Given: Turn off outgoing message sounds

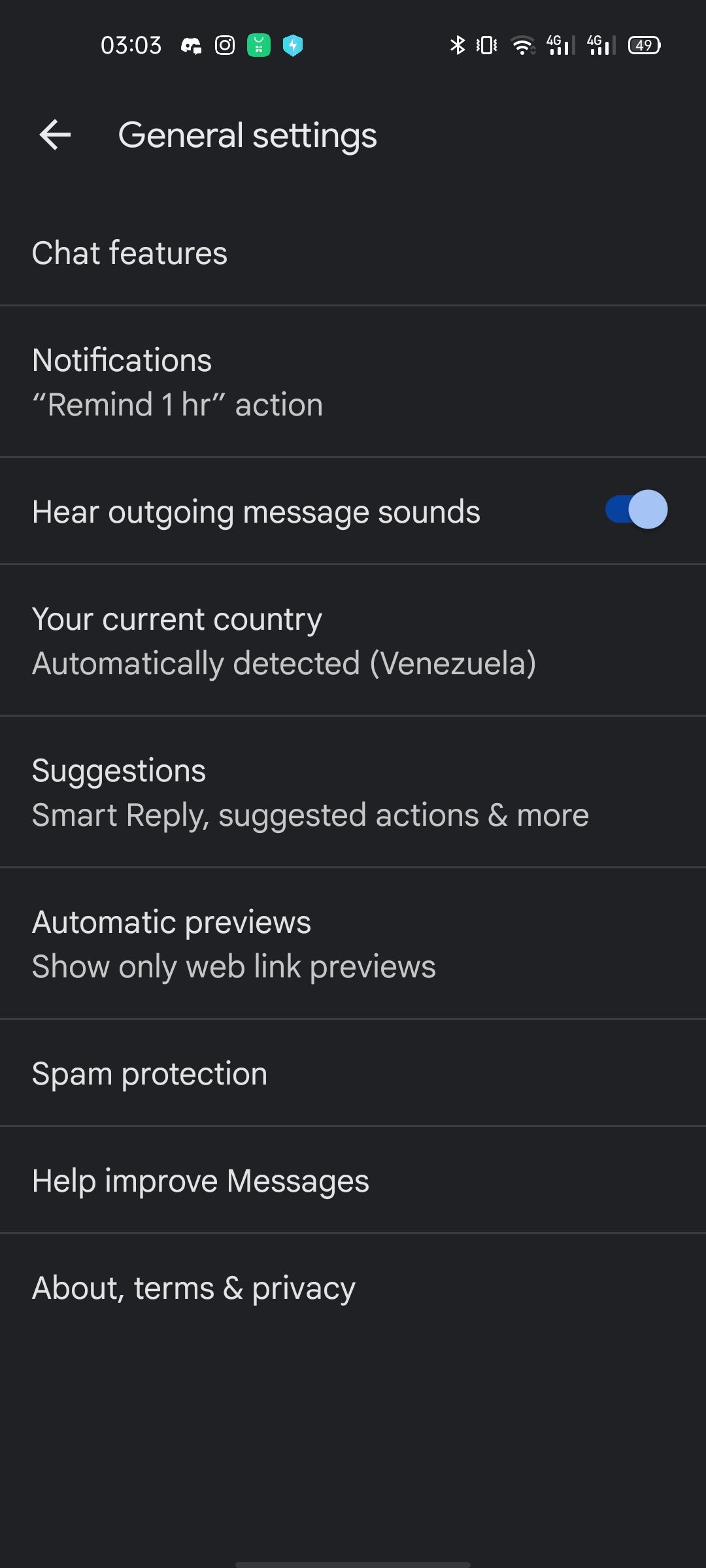Looking at the screenshot, I should pyautogui.click(x=635, y=510).
